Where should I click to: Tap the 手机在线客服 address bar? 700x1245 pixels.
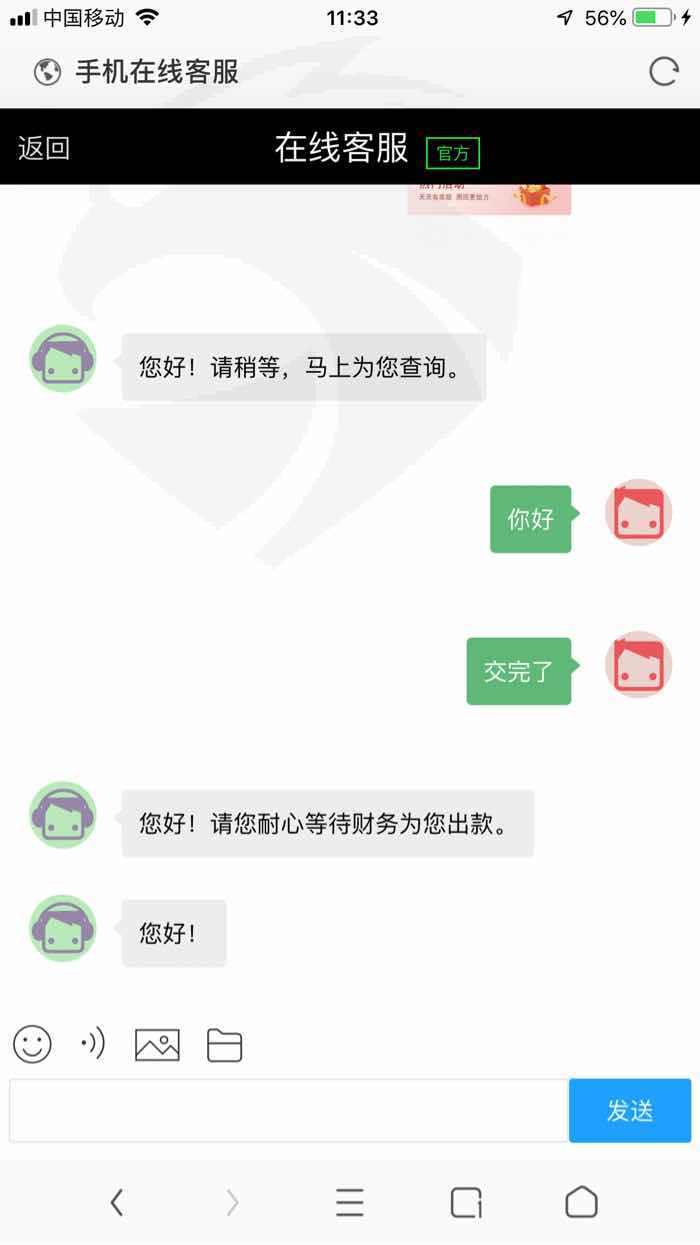pyautogui.click(x=157, y=72)
